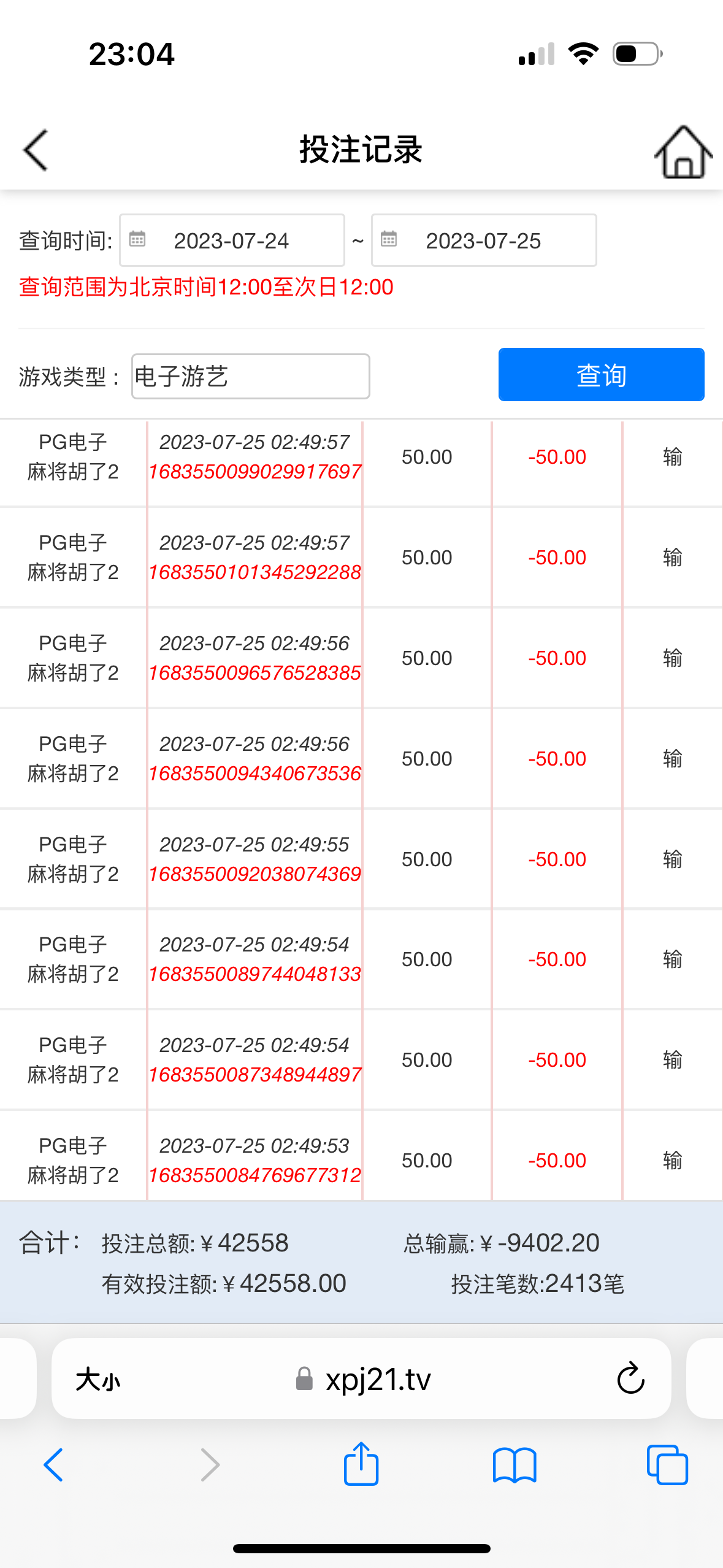This screenshot has height=1568, width=723.
Task: Change the end date 2023-07-25
Action: point(483,240)
